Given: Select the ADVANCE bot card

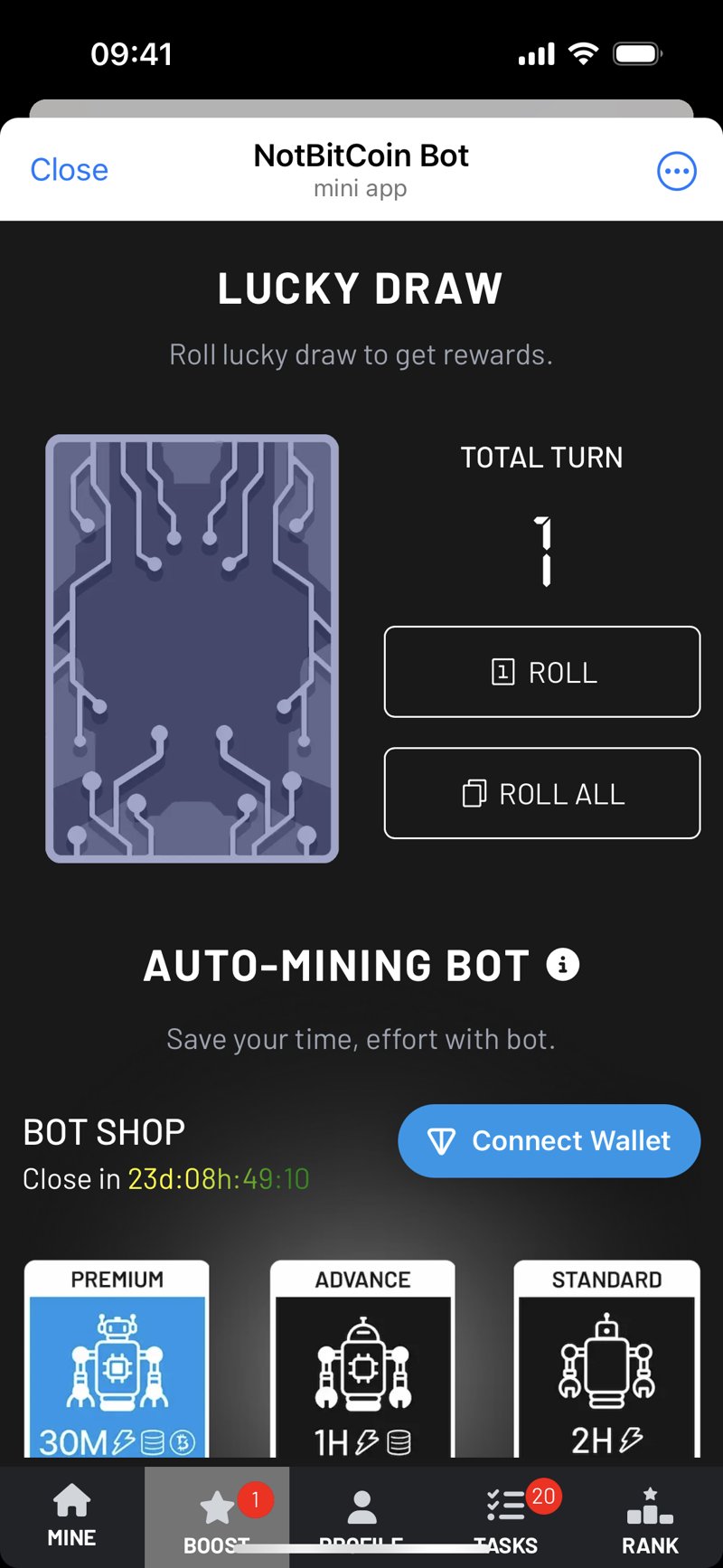Looking at the screenshot, I should pos(361,1356).
